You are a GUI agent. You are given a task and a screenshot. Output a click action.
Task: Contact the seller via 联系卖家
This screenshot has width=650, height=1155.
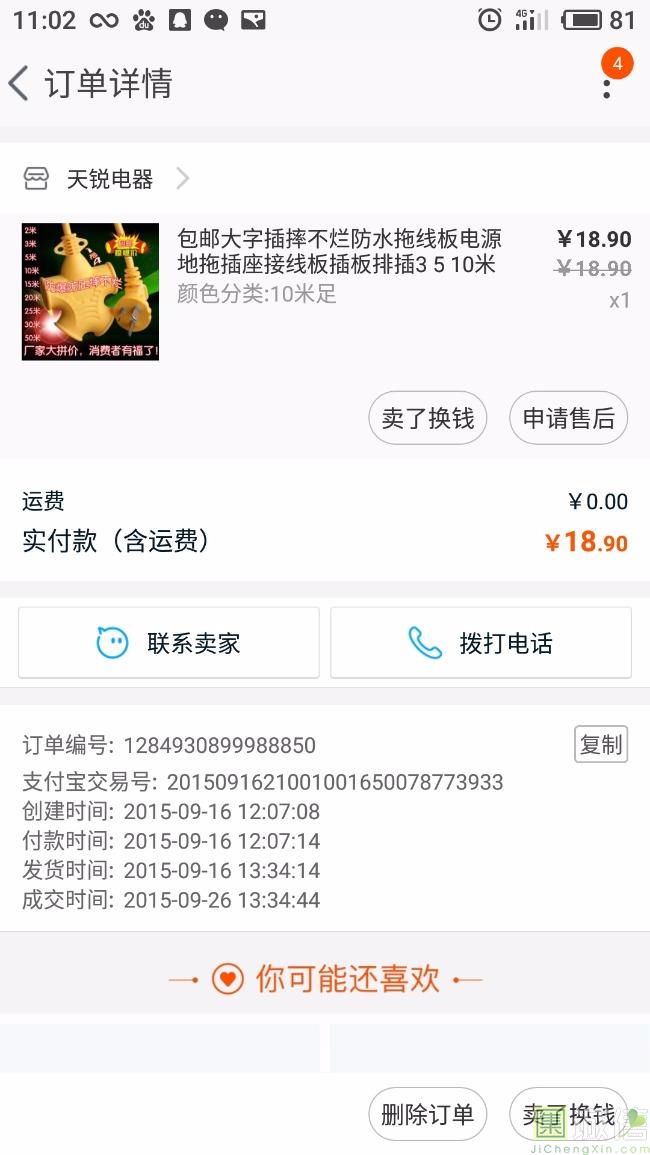169,643
